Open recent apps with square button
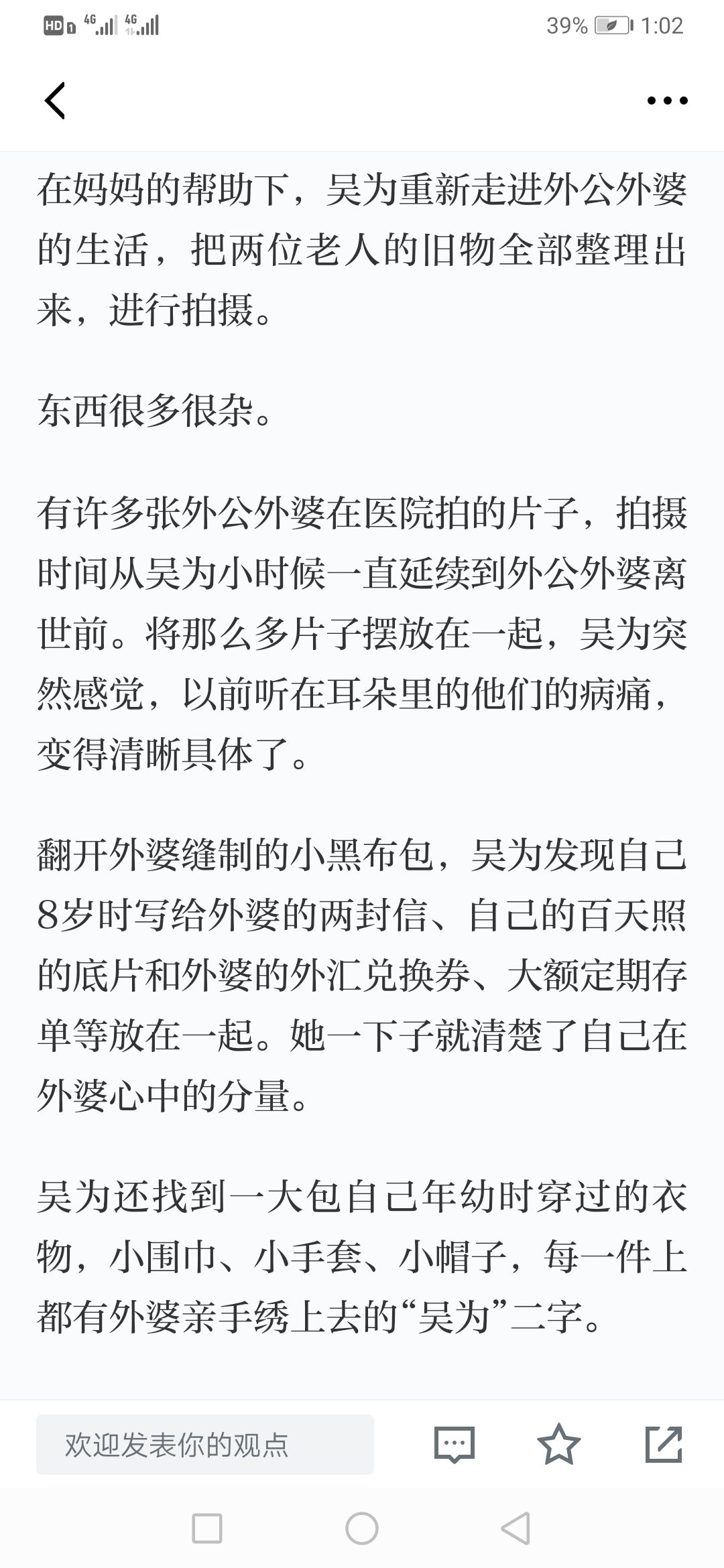724x1568 pixels. pos(207,1528)
